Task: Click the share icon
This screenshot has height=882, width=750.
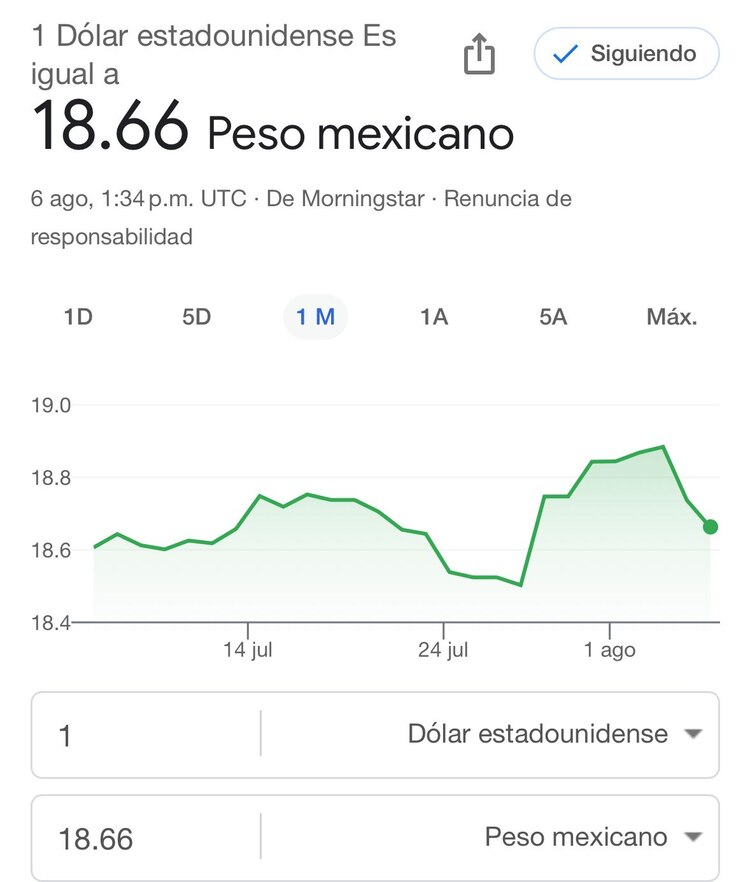Action: pyautogui.click(x=481, y=54)
